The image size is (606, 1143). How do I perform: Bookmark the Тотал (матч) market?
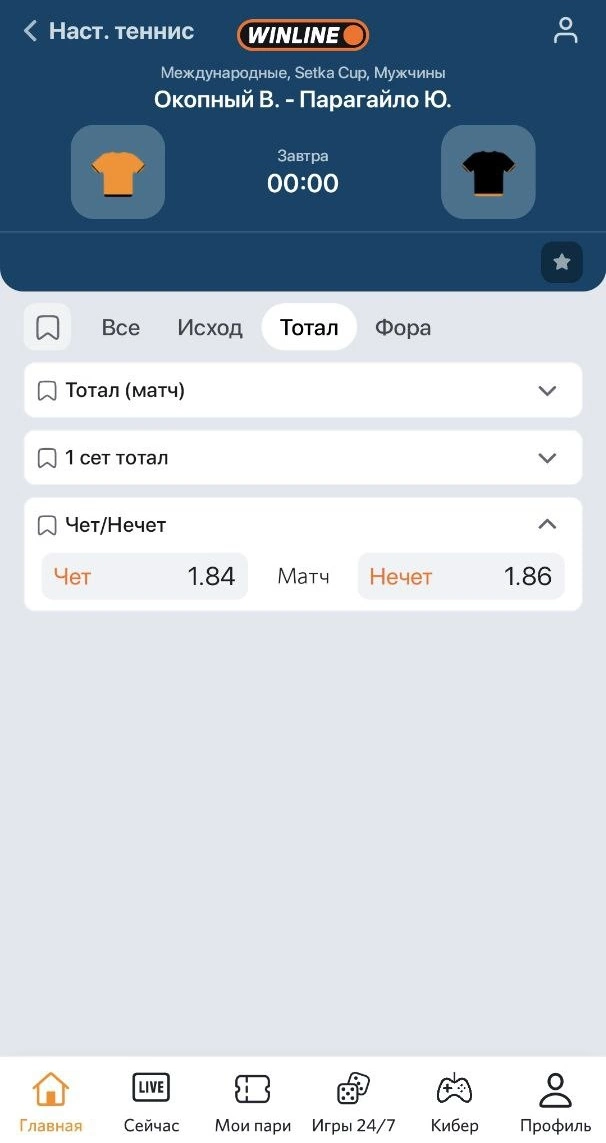(46, 391)
